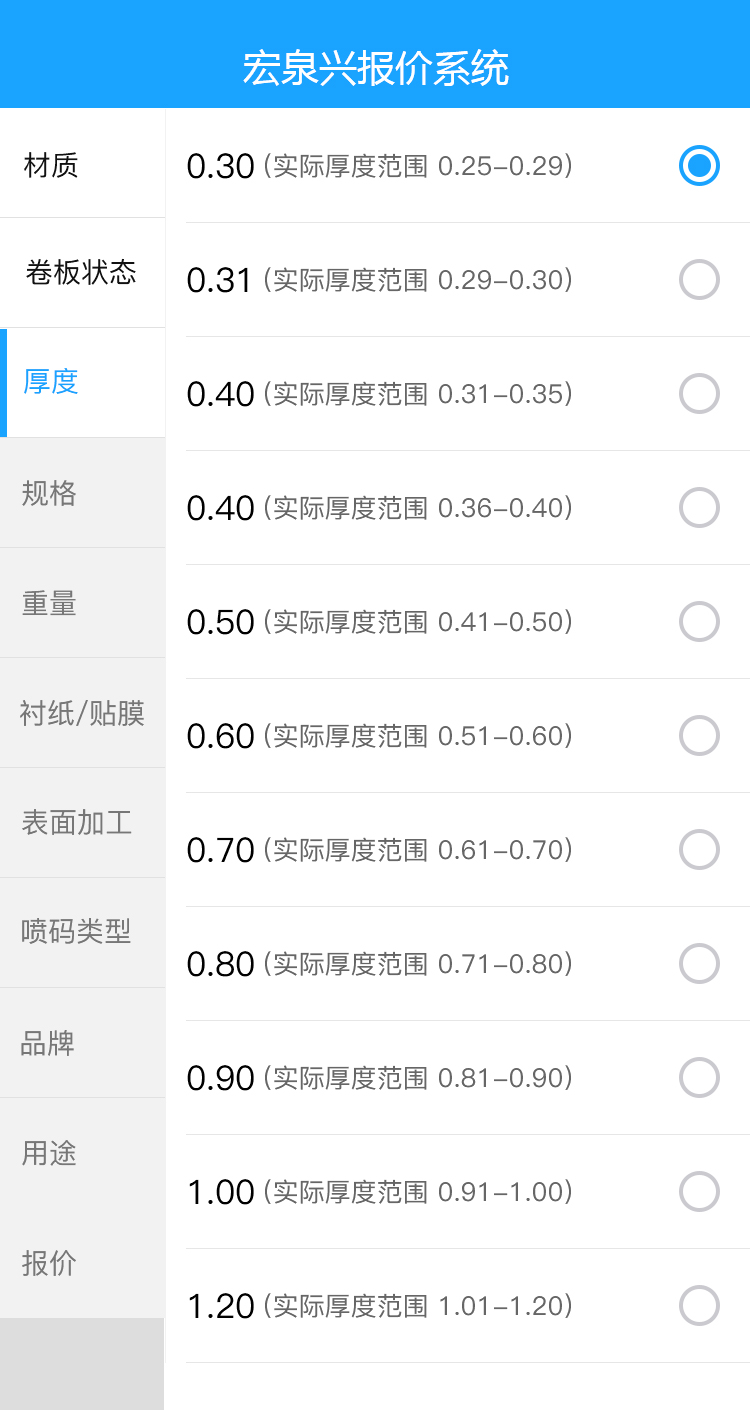Screen dimensions: 750x1410
Task: Choose 0.40 with range 0.36–0.40
Action: [699, 508]
